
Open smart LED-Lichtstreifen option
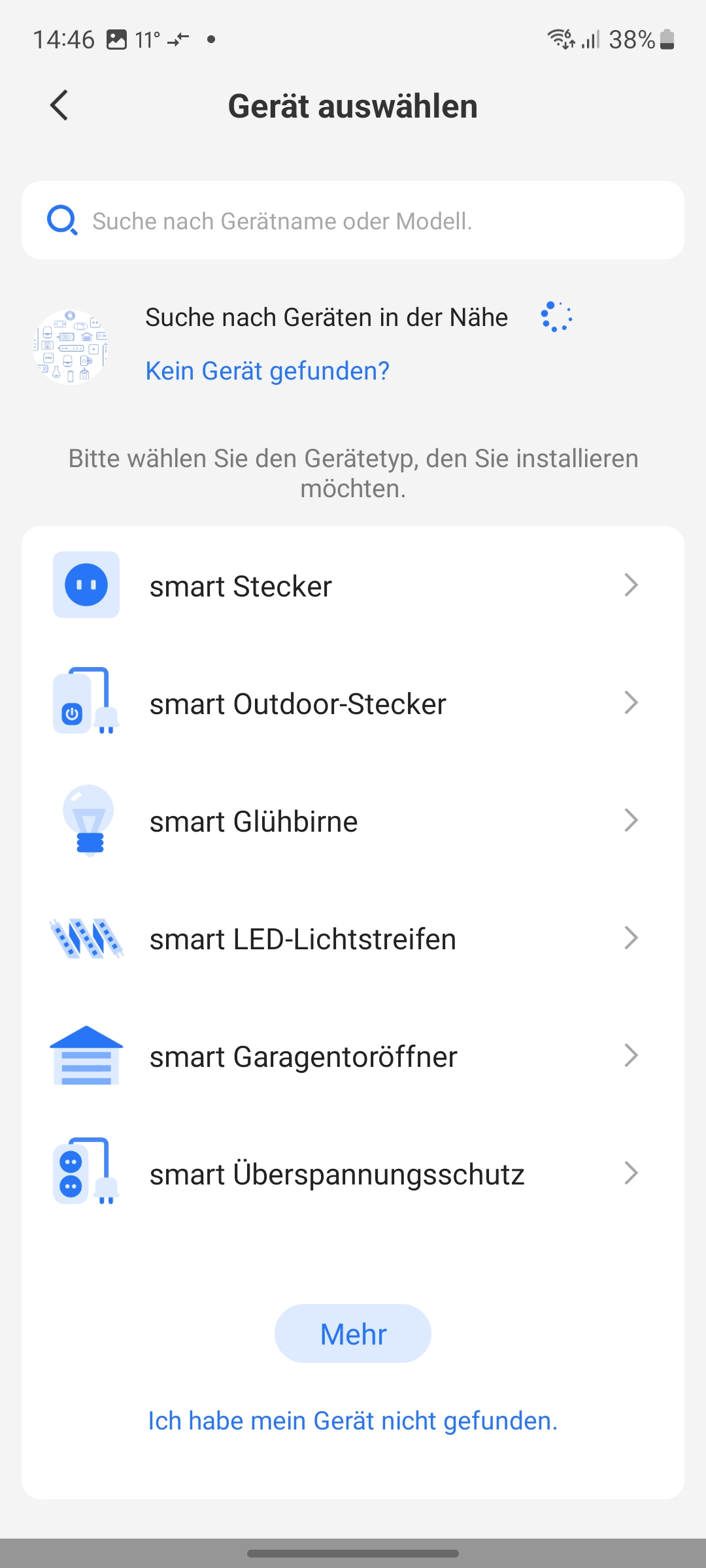point(353,938)
